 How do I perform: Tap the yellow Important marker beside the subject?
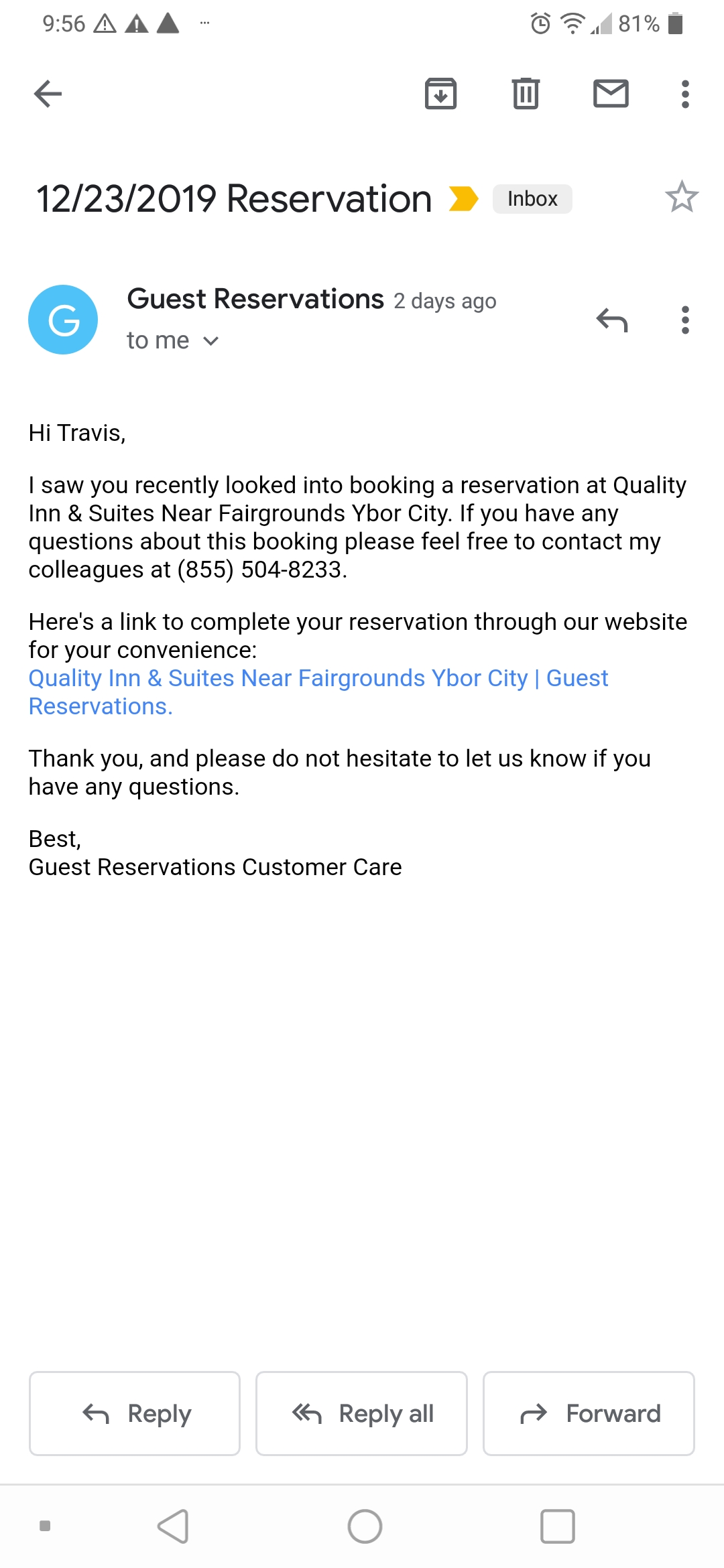(x=464, y=198)
